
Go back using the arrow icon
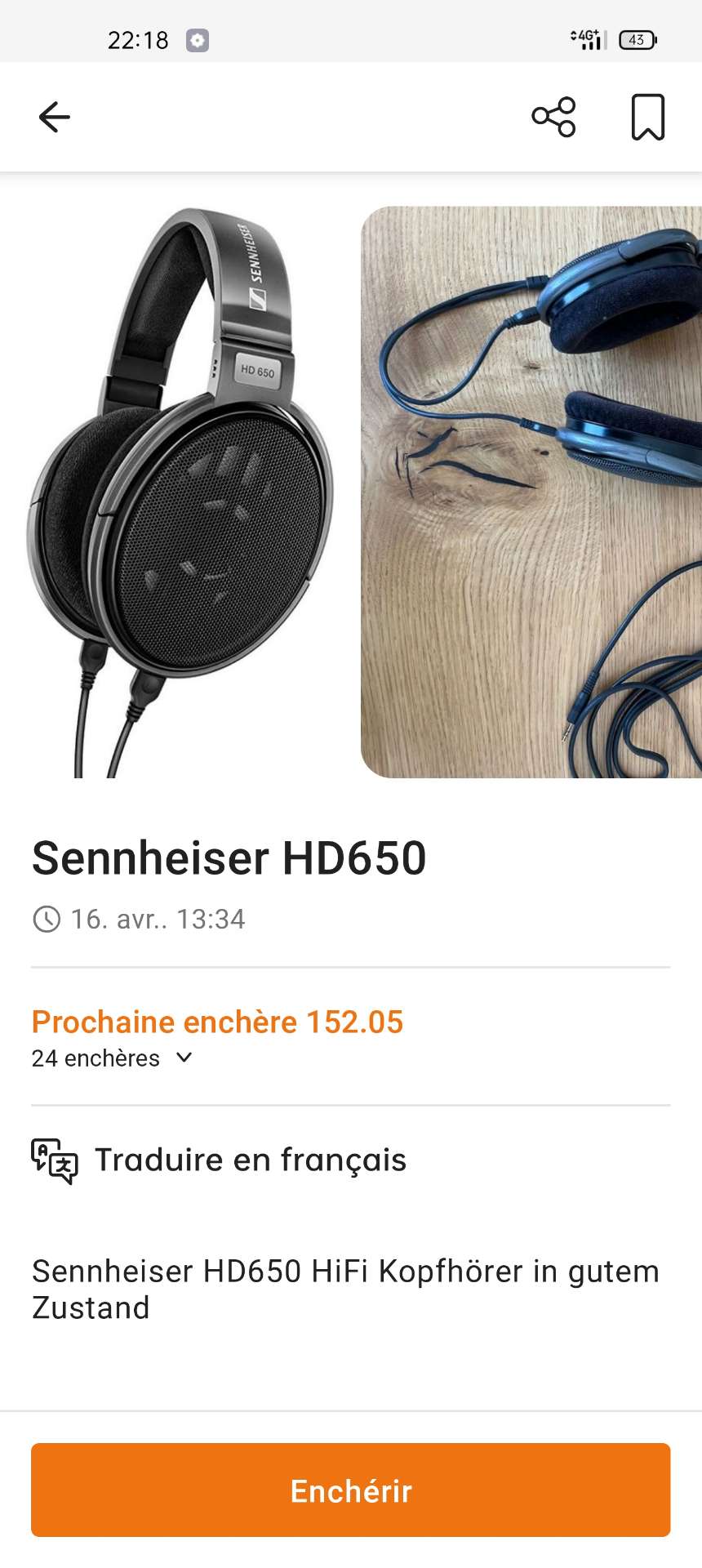coord(55,117)
